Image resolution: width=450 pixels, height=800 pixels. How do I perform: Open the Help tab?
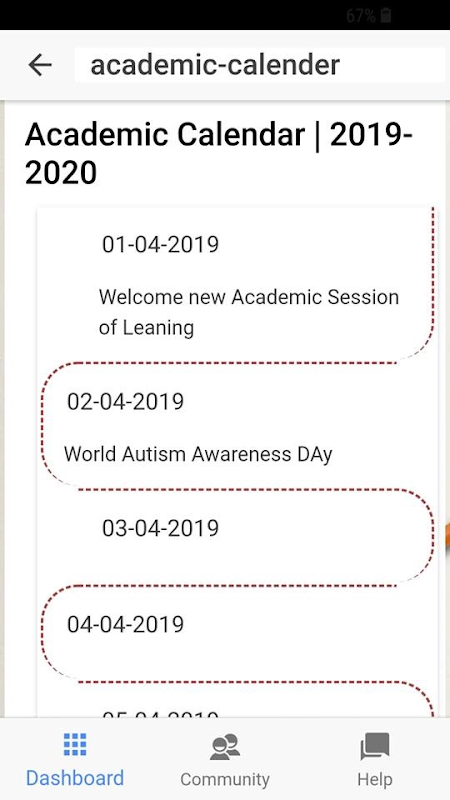coord(375,759)
